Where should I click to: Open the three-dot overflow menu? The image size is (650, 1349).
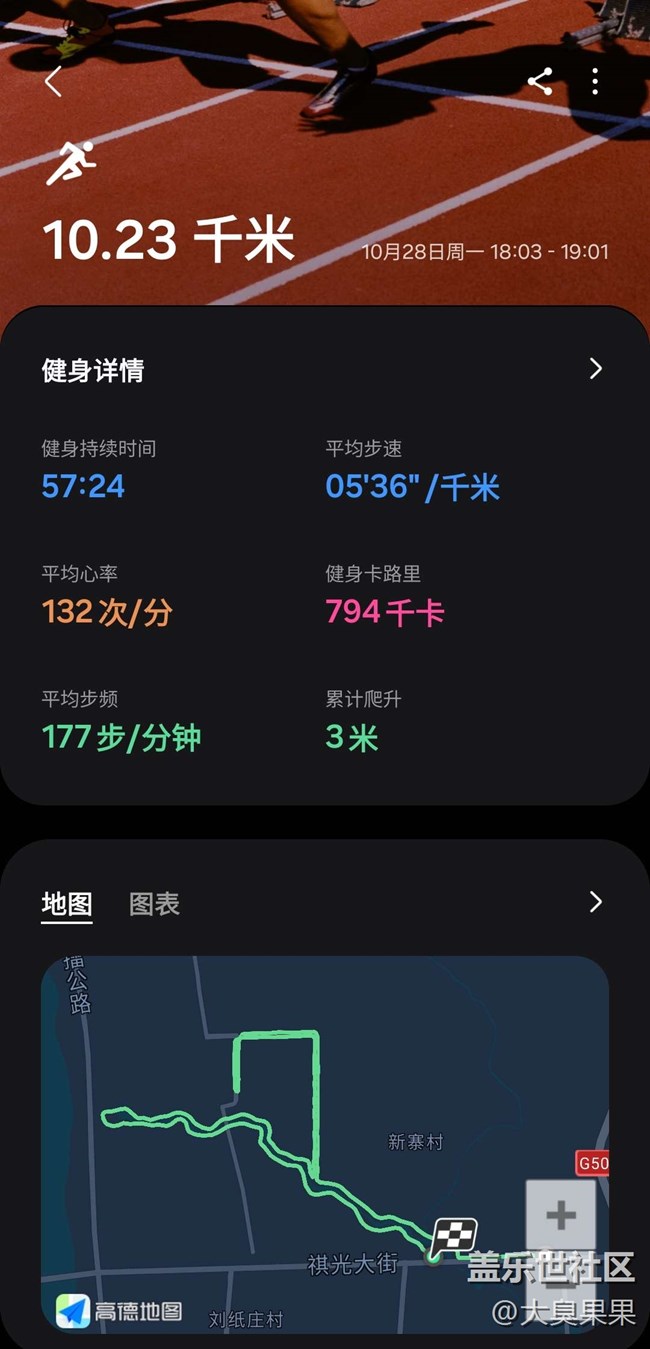[595, 82]
